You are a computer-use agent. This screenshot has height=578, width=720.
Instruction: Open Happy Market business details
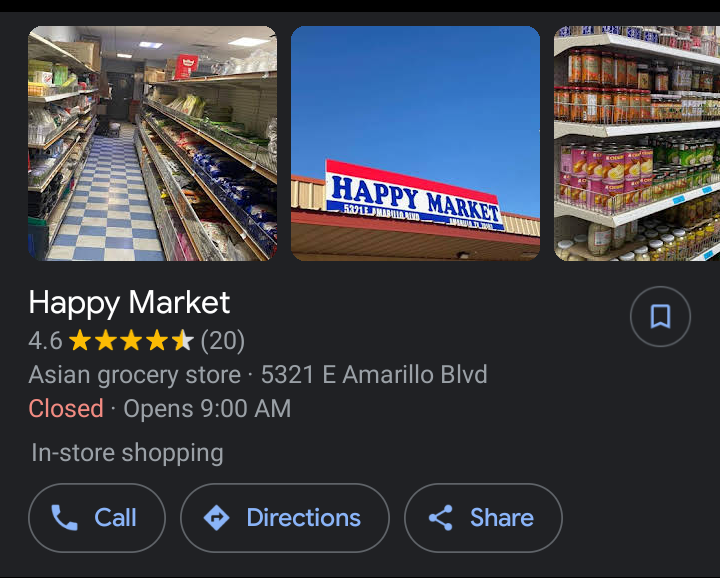click(x=130, y=302)
